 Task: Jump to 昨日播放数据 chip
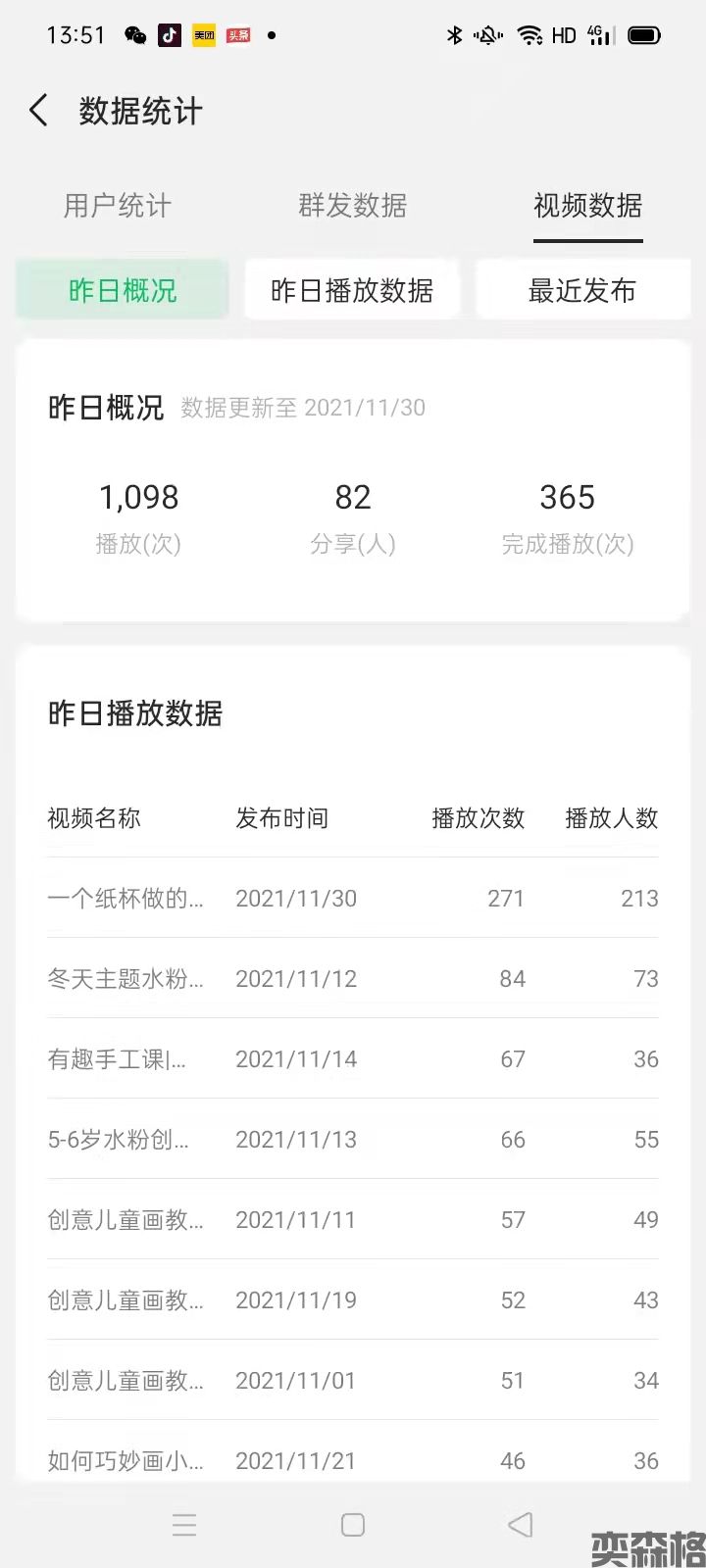coord(352,290)
